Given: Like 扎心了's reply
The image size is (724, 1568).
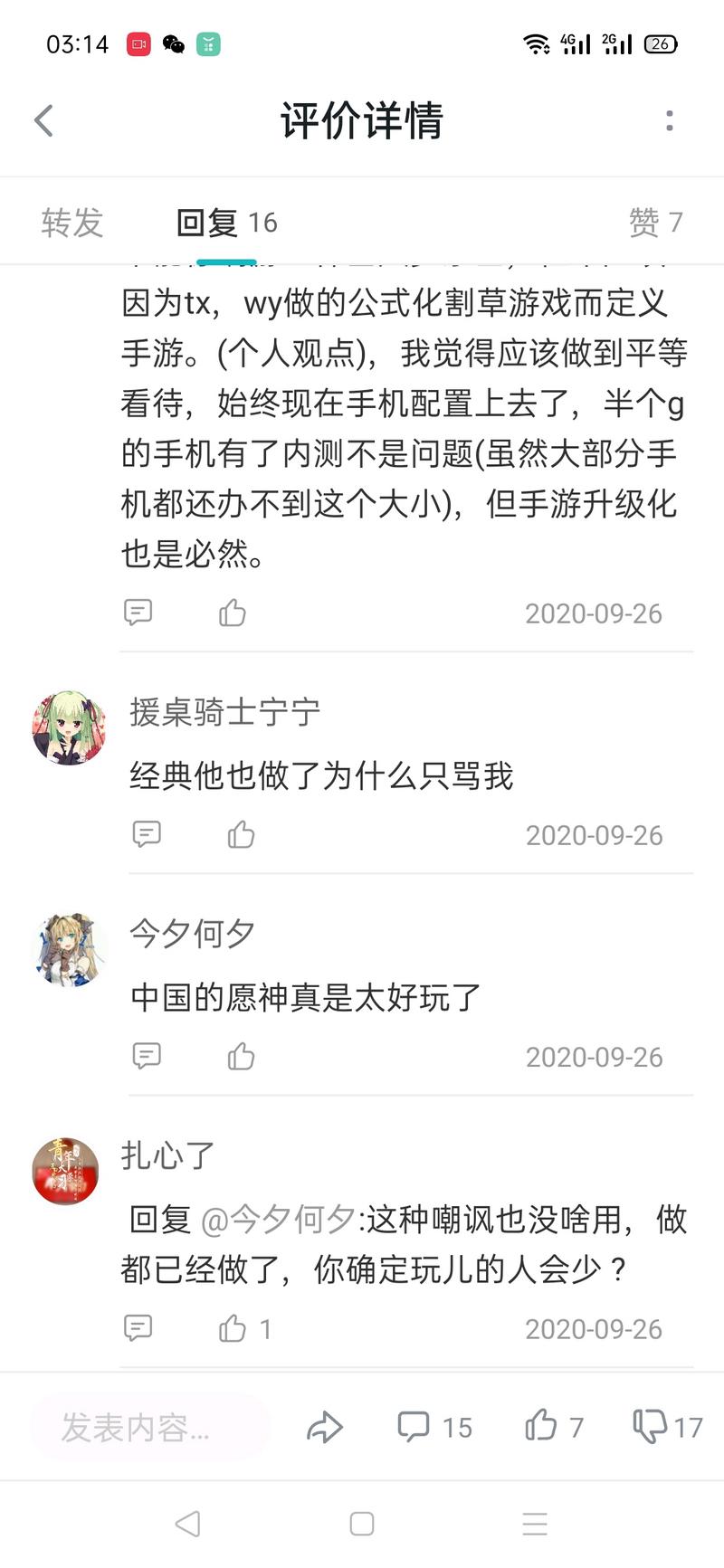Looking at the screenshot, I should (233, 1328).
